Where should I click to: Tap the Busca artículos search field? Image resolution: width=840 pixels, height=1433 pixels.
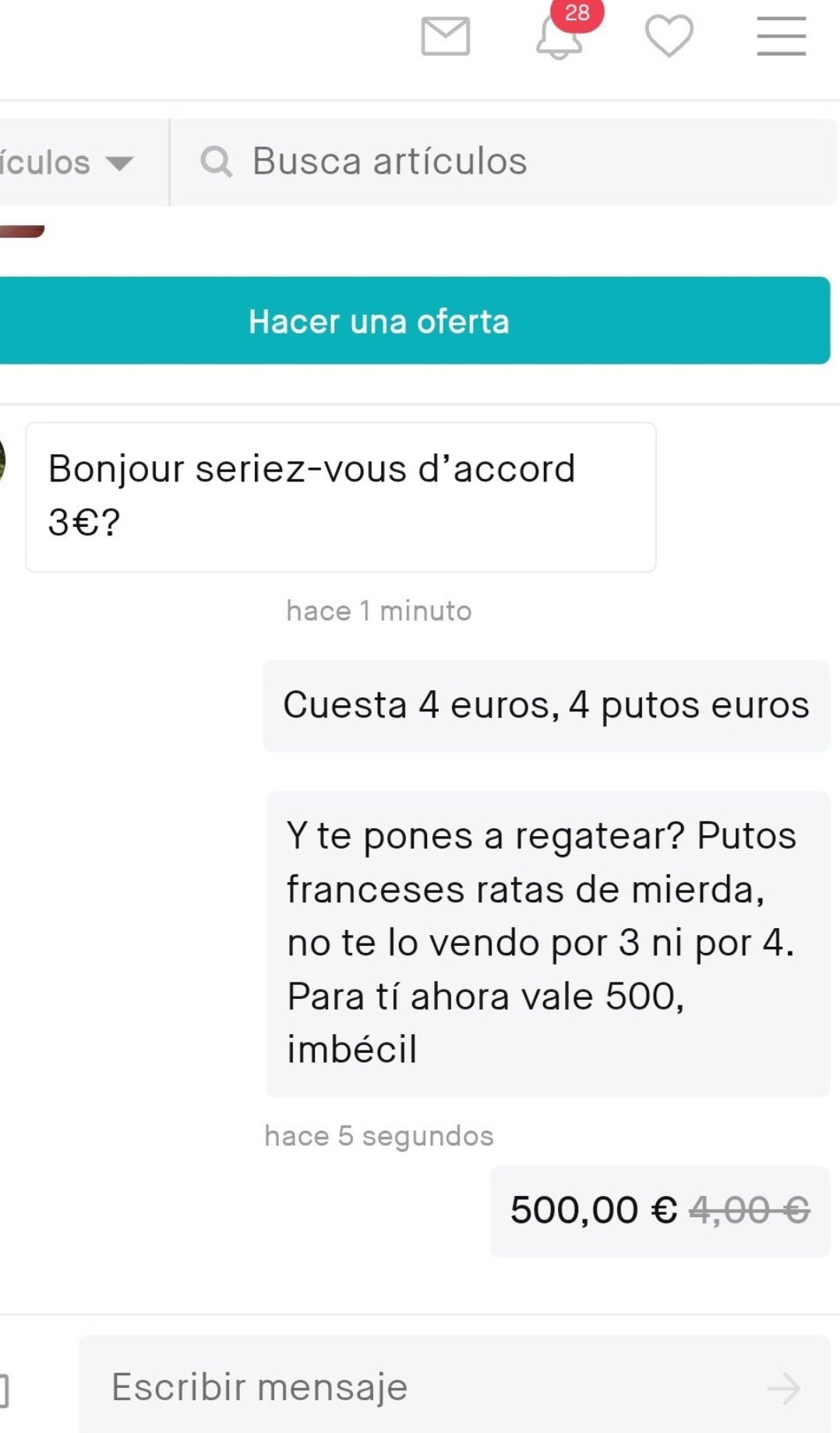coord(503,162)
